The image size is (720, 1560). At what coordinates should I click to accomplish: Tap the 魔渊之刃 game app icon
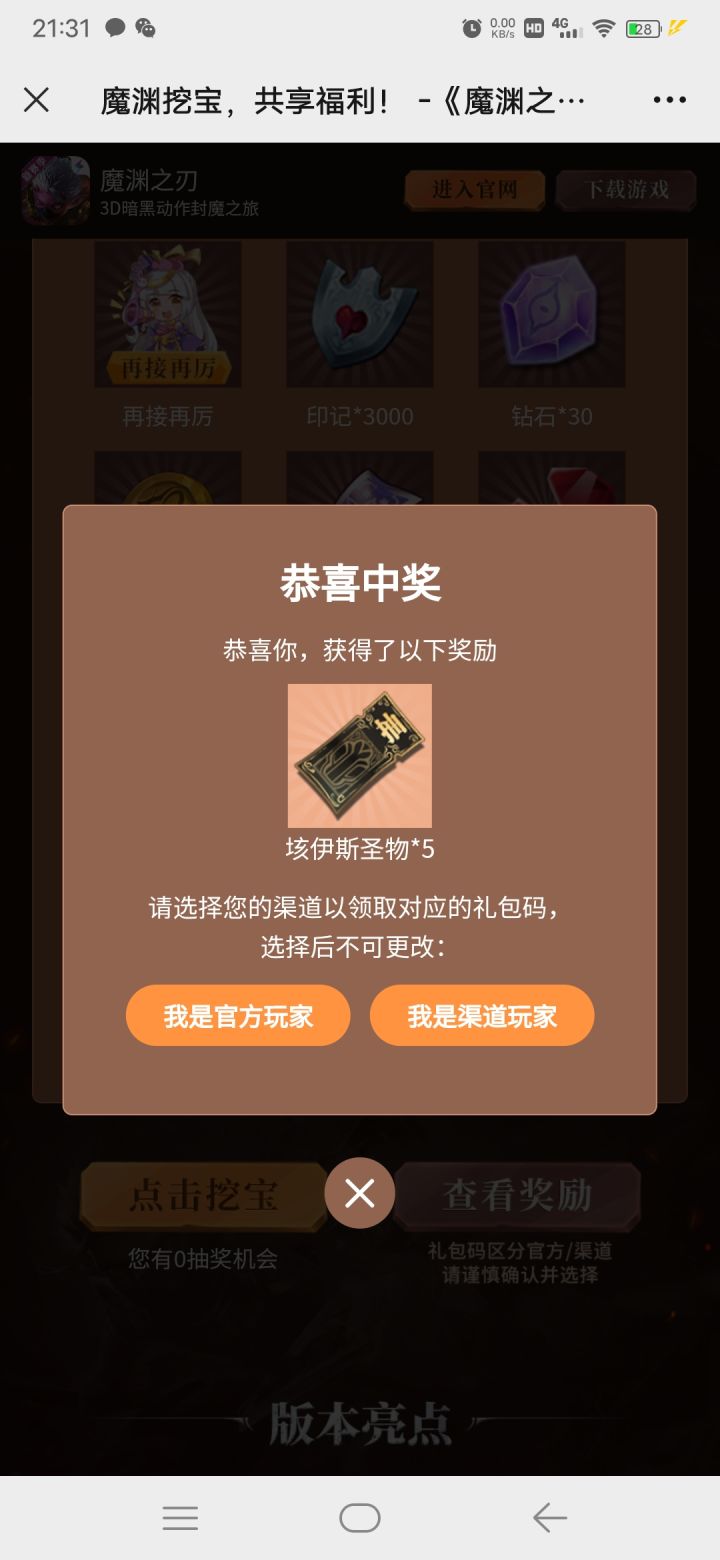point(56,190)
